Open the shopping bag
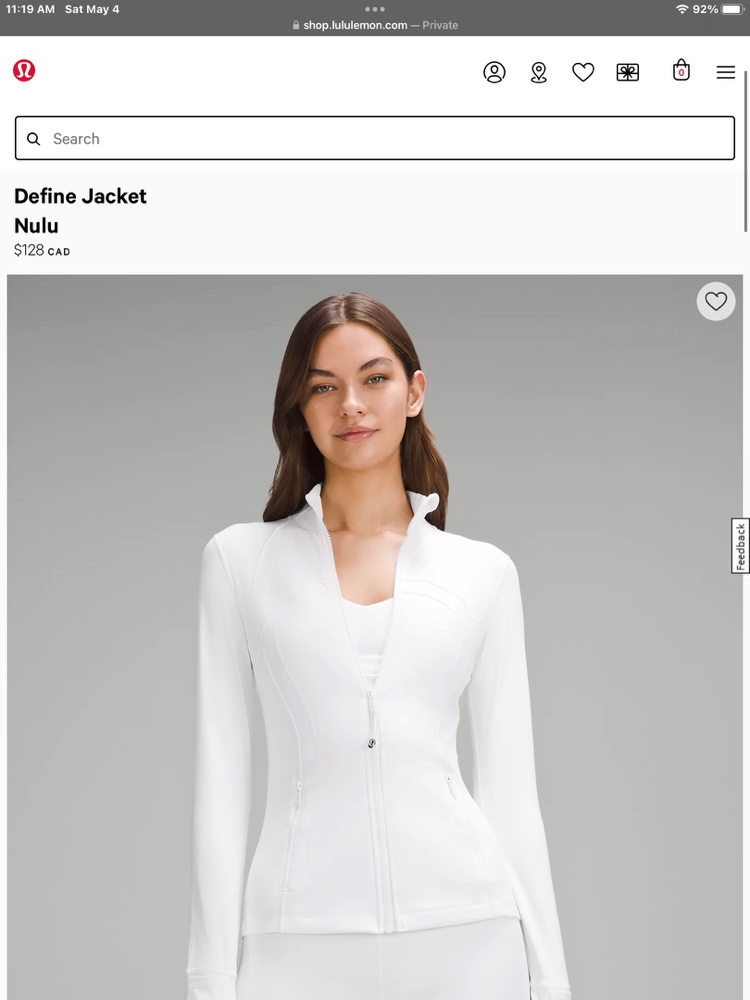Viewport: 750px width, 1000px height. click(x=681, y=71)
